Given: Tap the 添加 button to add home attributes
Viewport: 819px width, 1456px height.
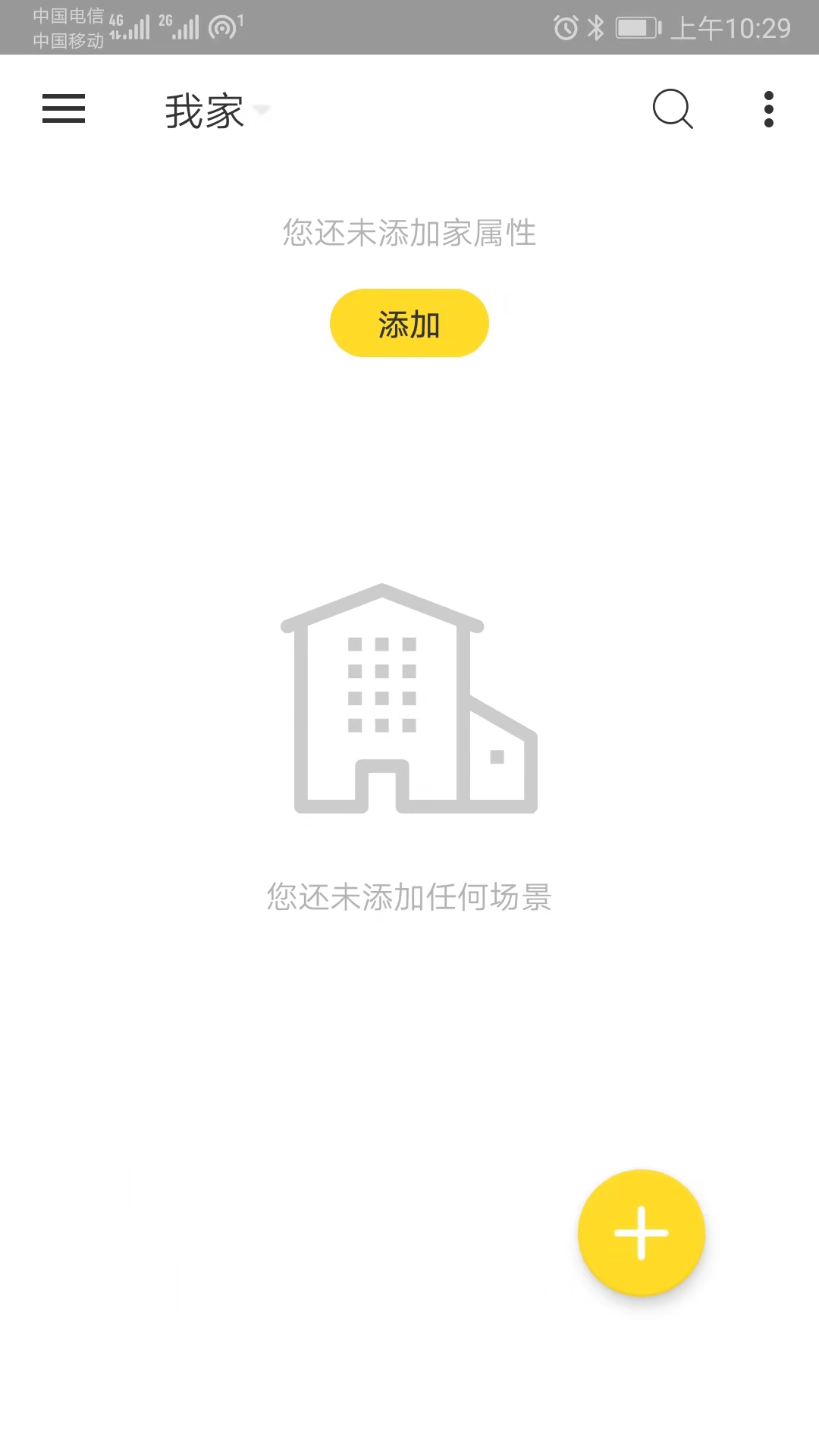Looking at the screenshot, I should (409, 322).
